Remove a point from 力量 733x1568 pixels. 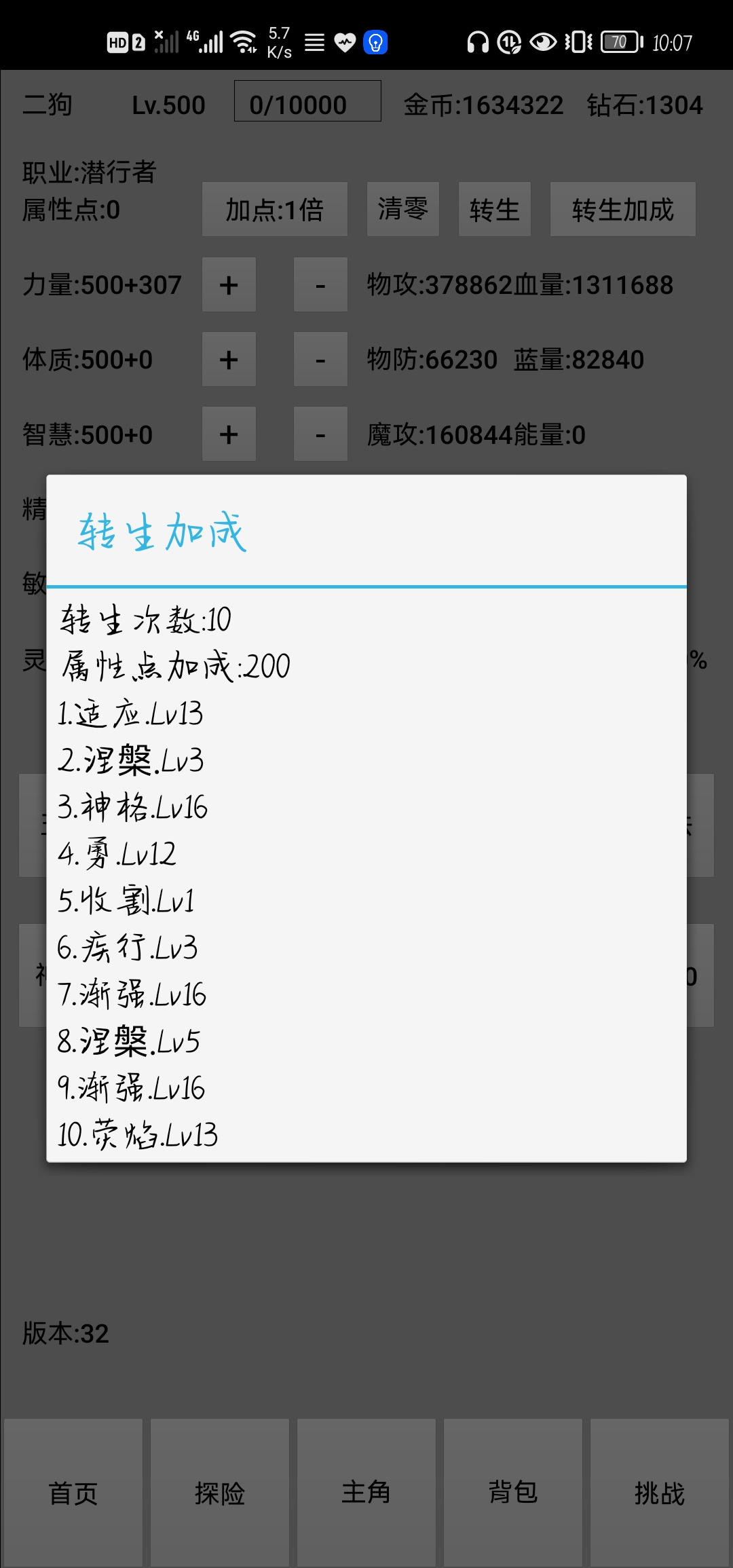pyautogui.click(x=320, y=284)
